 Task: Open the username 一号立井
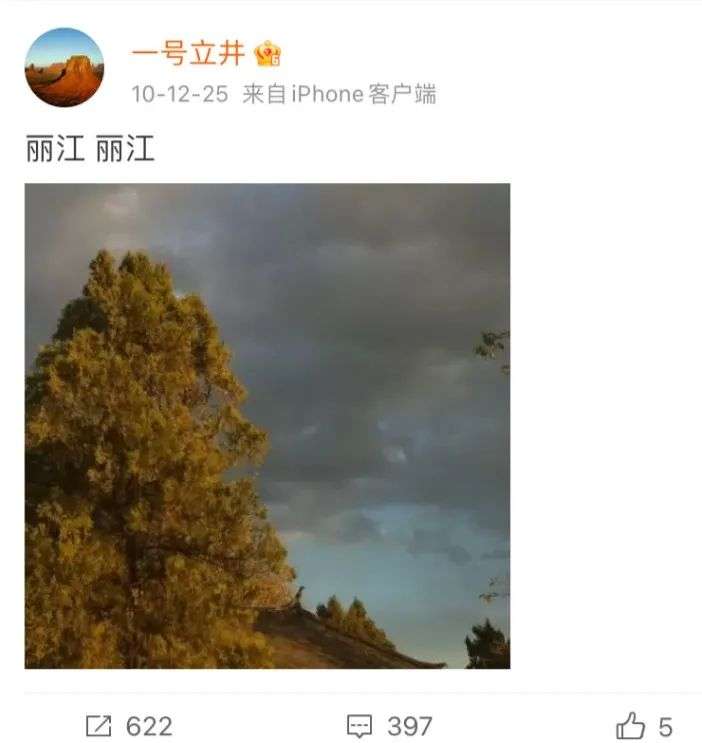188,53
